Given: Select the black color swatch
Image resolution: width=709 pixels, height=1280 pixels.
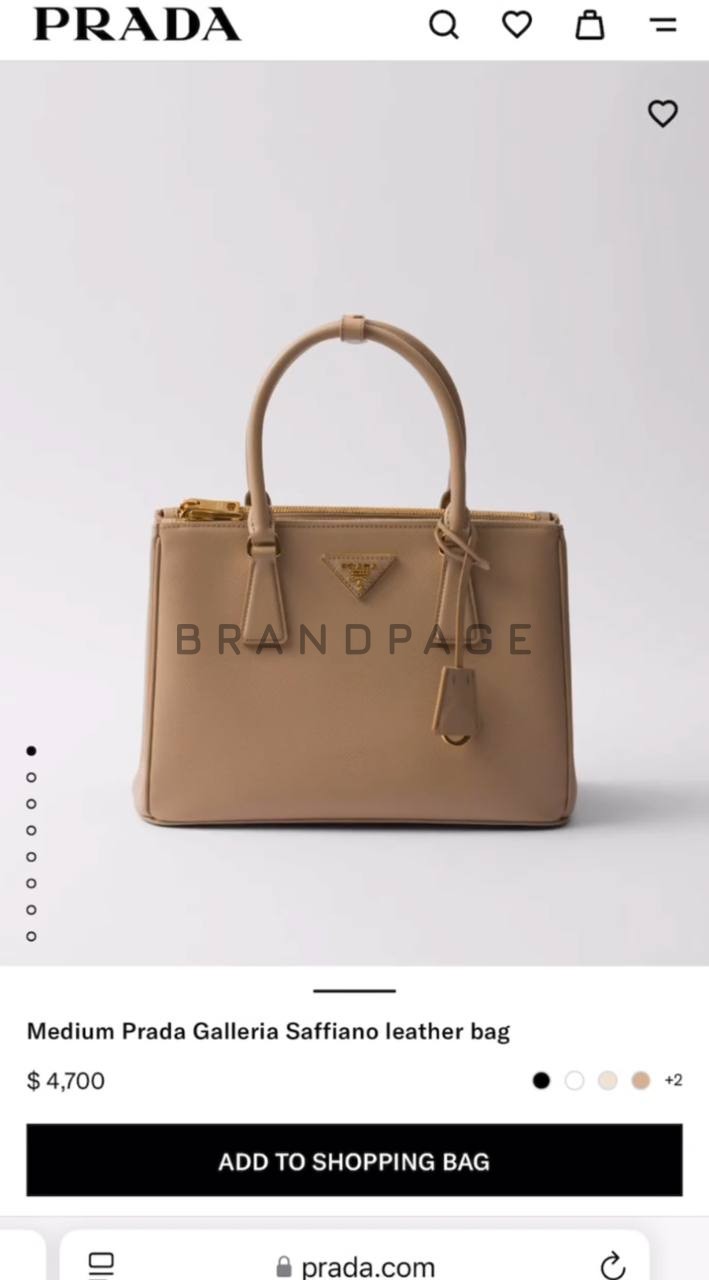Looking at the screenshot, I should tap(541, 1080).
